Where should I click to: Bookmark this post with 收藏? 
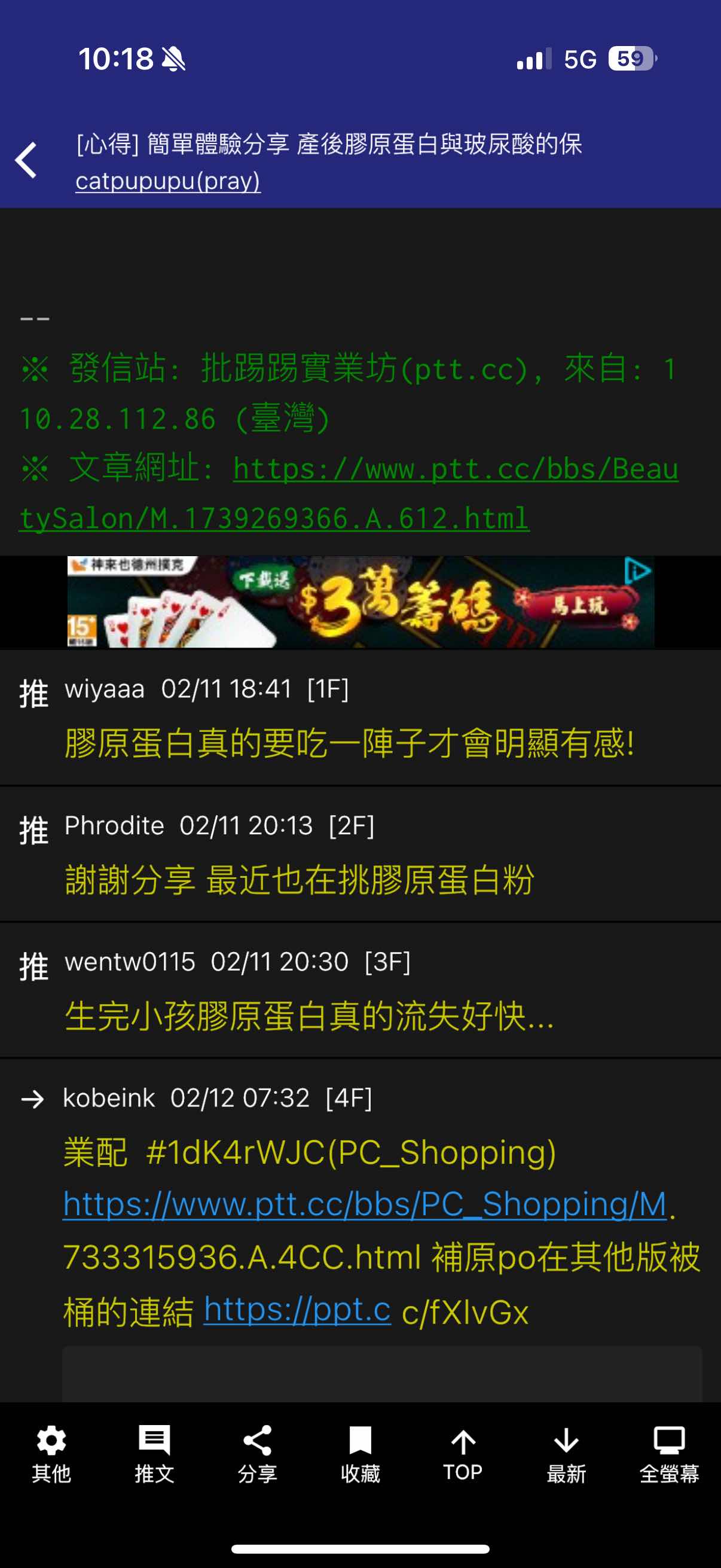tap(360, 1454)
